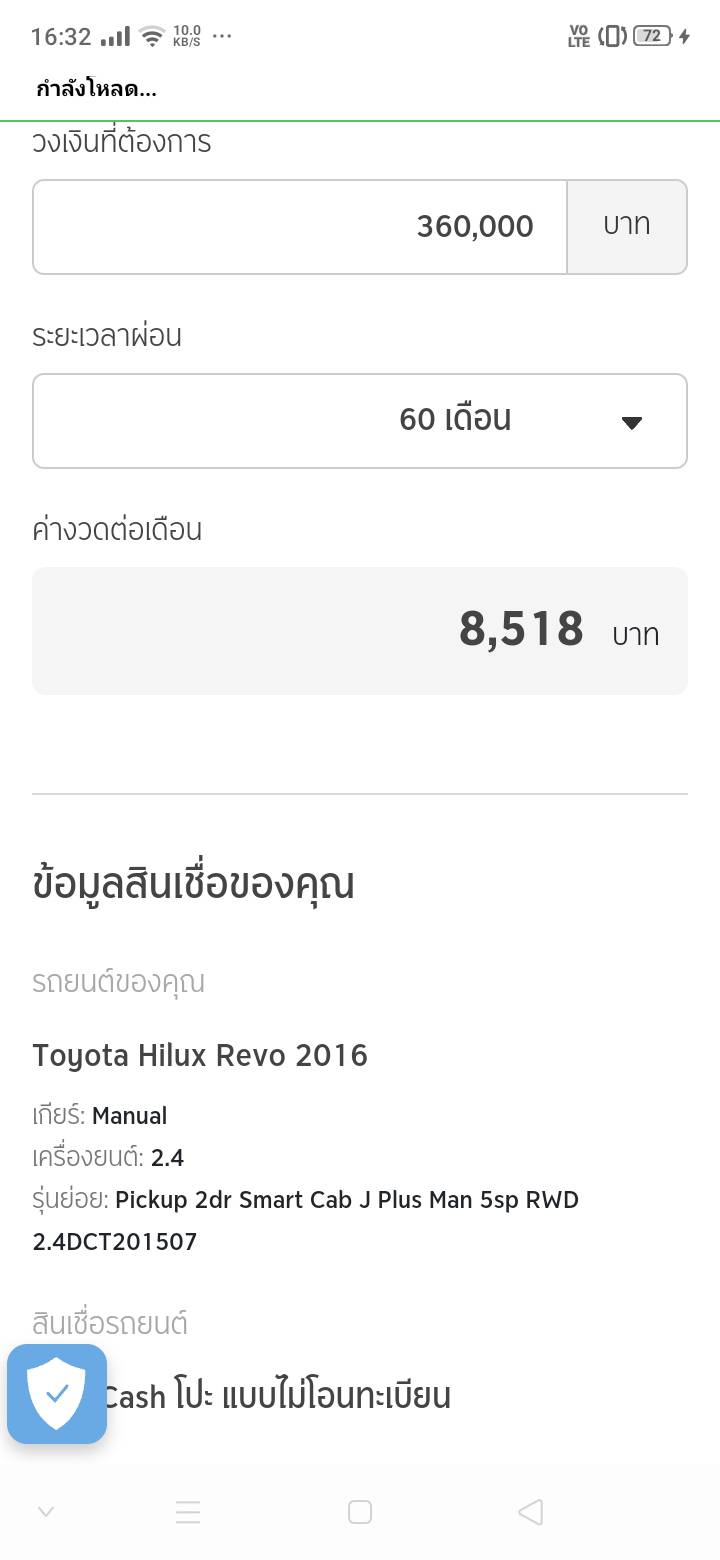Hide the navigation bar with the chevron
This screenshot has width=720, height=1560.
pyautogui.click(x=46, y=1512)
